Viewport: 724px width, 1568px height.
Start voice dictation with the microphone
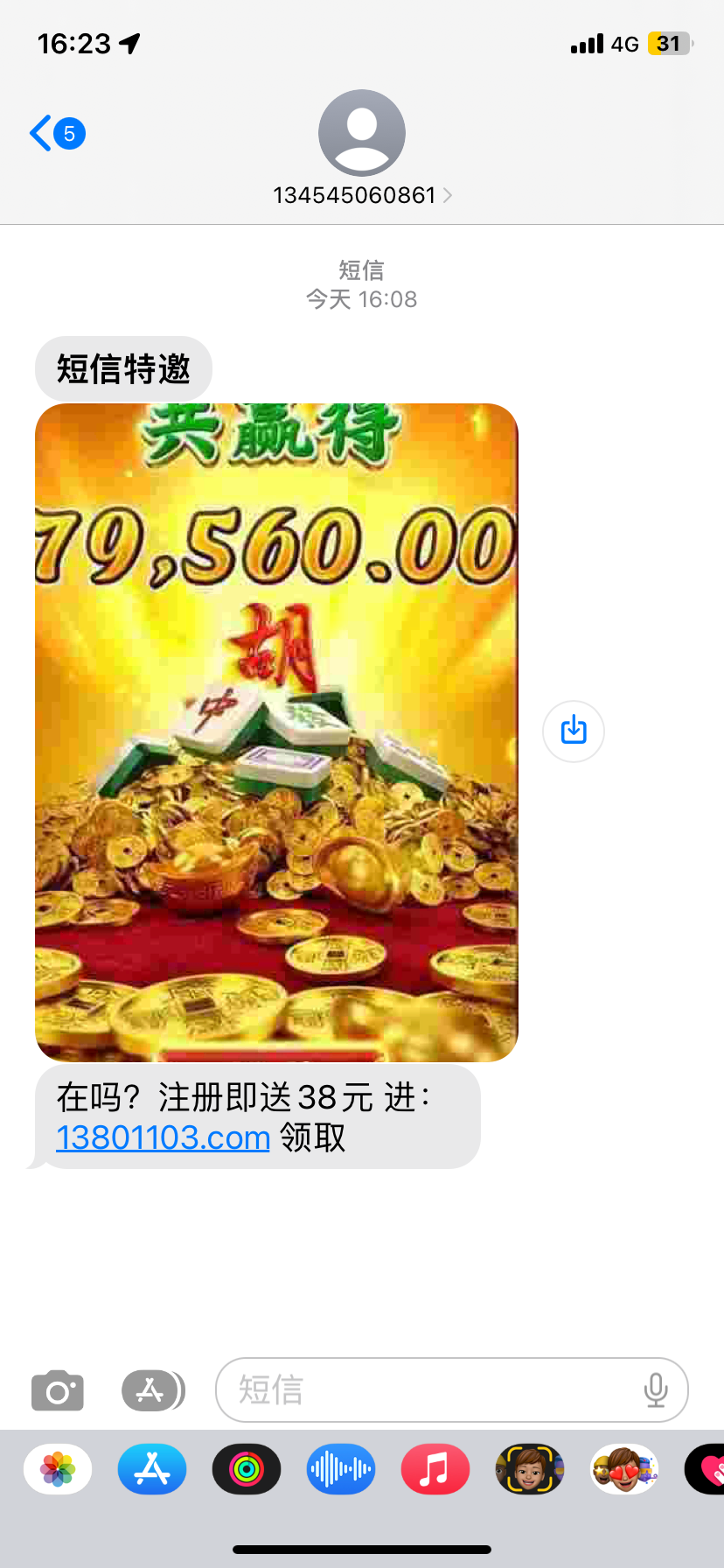tap(655, 1390)
